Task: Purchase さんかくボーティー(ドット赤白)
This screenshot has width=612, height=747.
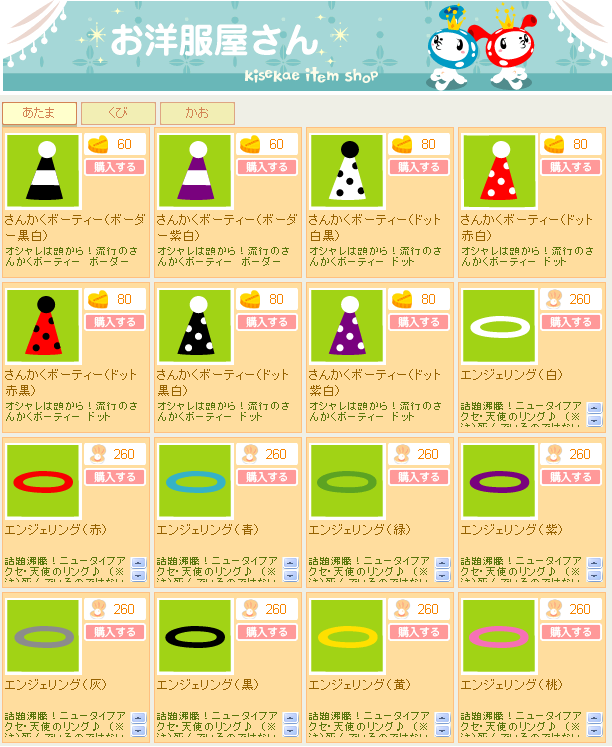Action: click(x=572, y=167)
